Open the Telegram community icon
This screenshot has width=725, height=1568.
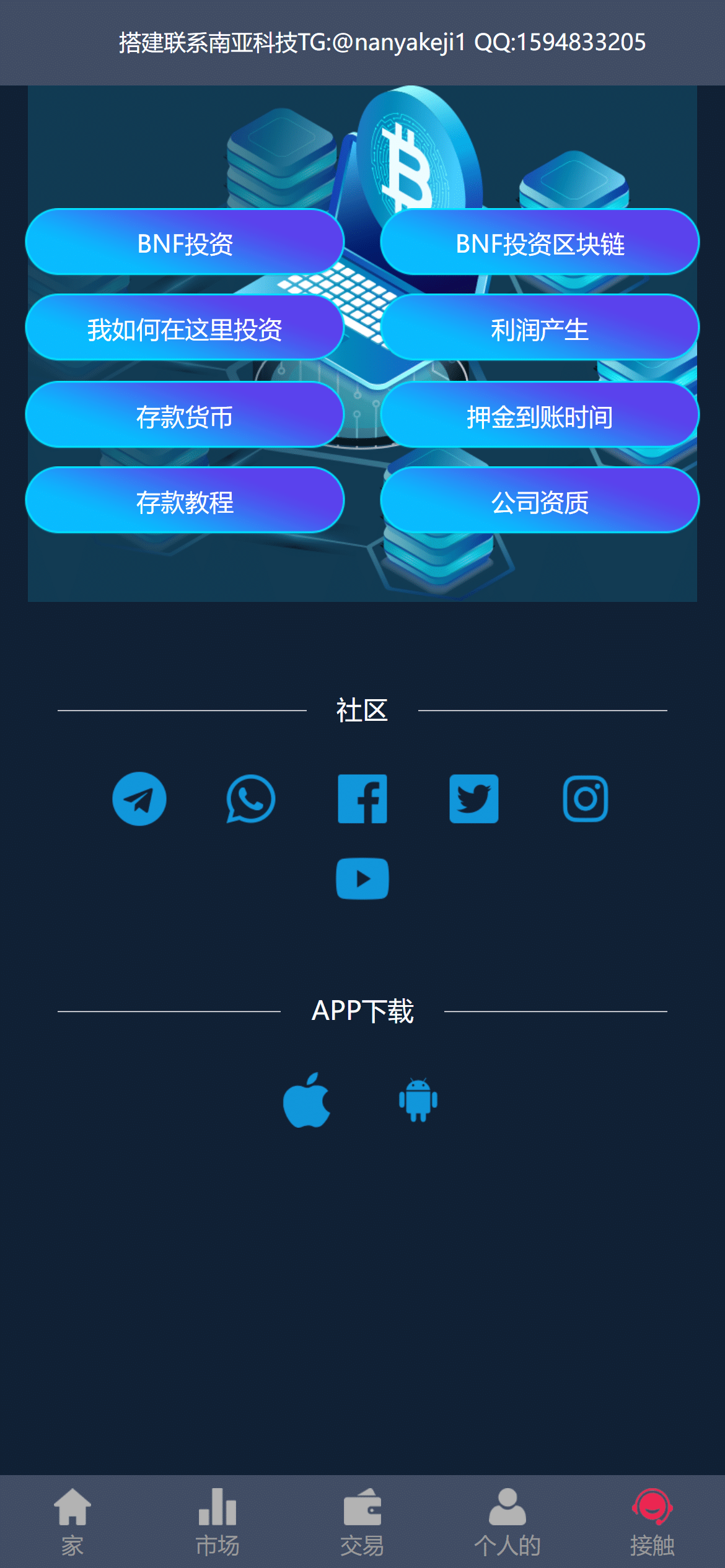click(139, 799)
